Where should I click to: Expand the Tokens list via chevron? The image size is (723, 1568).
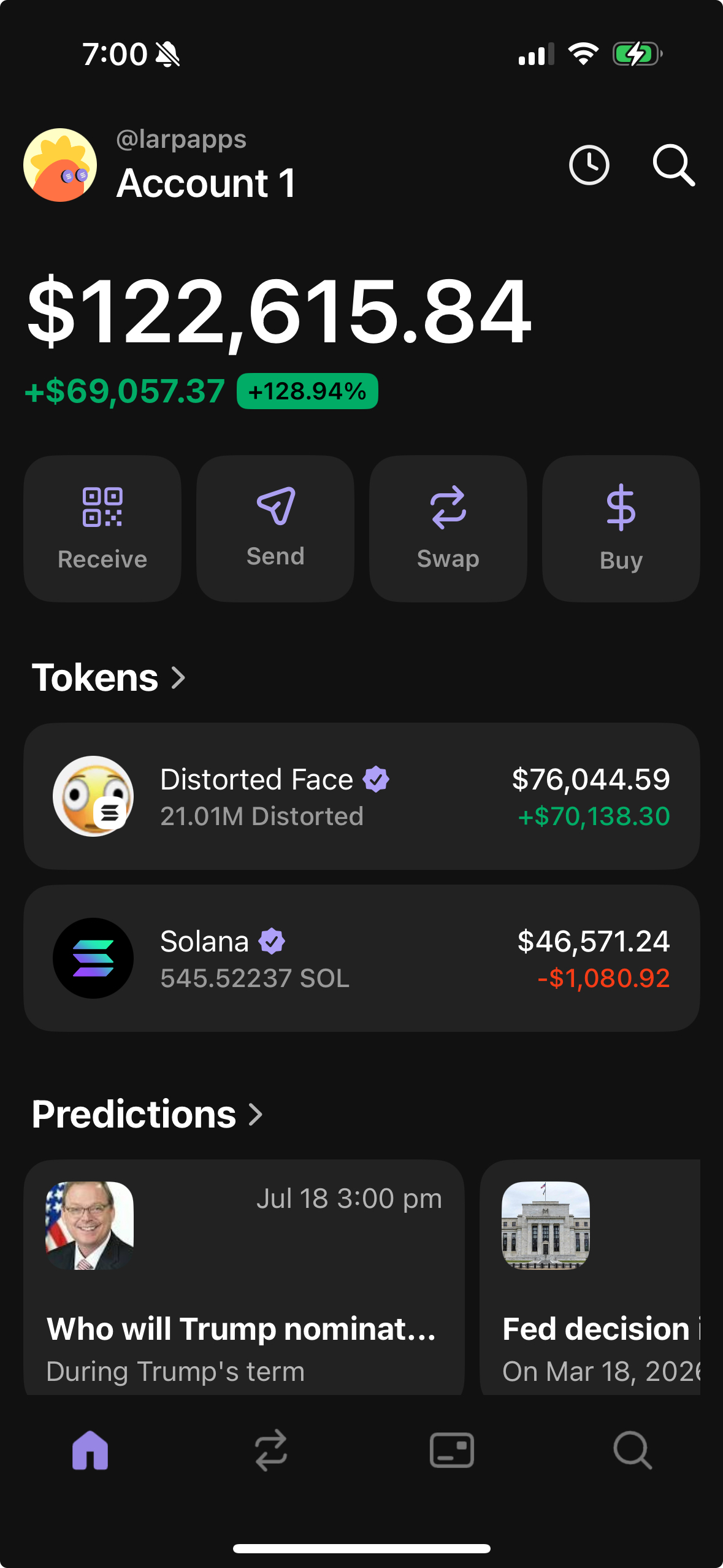(178, 678)
